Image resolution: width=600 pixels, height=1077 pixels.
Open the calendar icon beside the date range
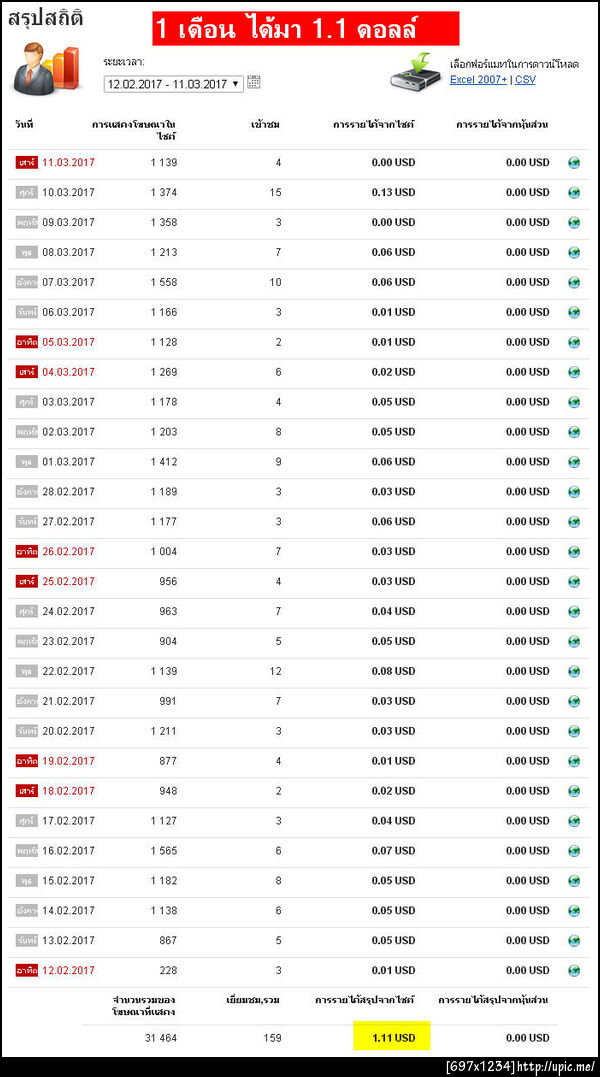(x=253, y=83)
